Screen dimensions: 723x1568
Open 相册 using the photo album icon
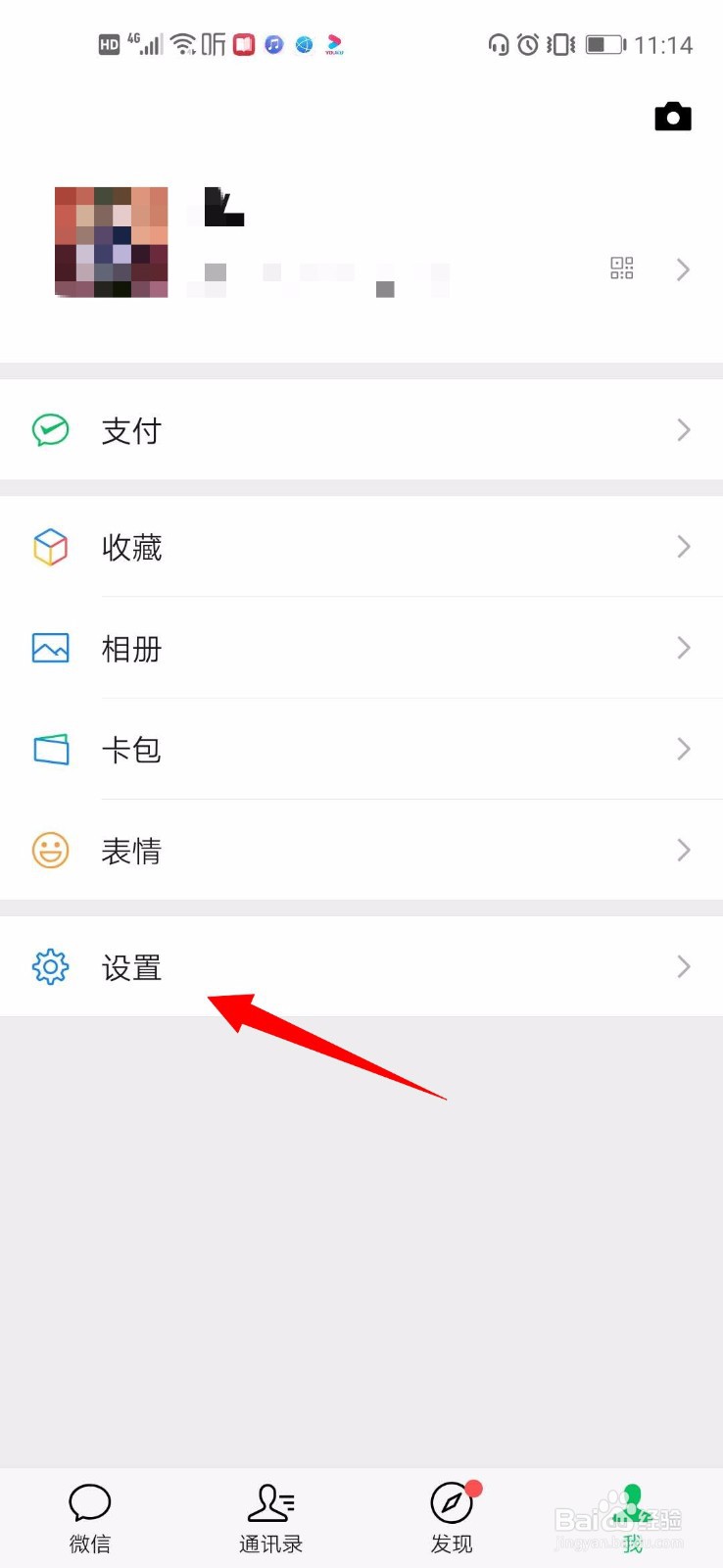50,648
